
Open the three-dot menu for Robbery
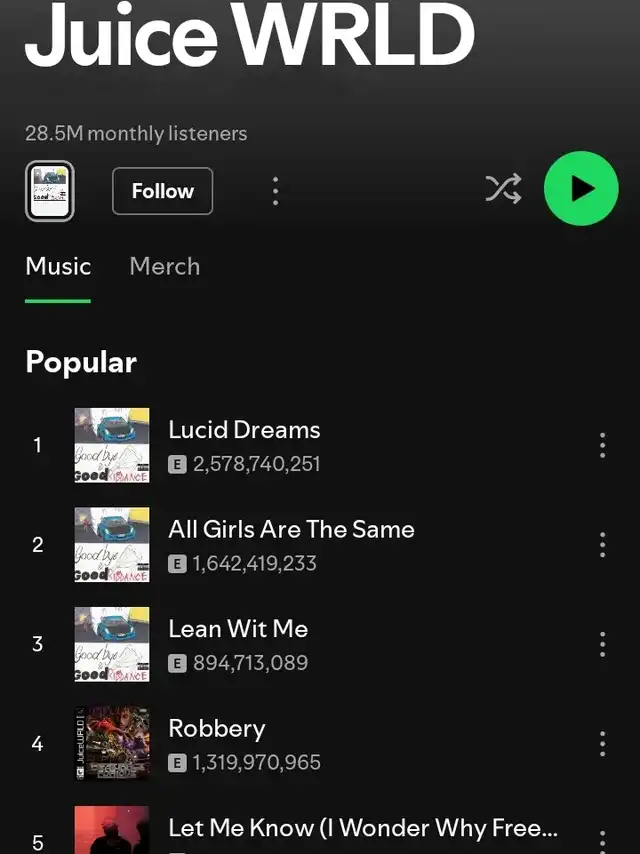click(x=602, y=744)
